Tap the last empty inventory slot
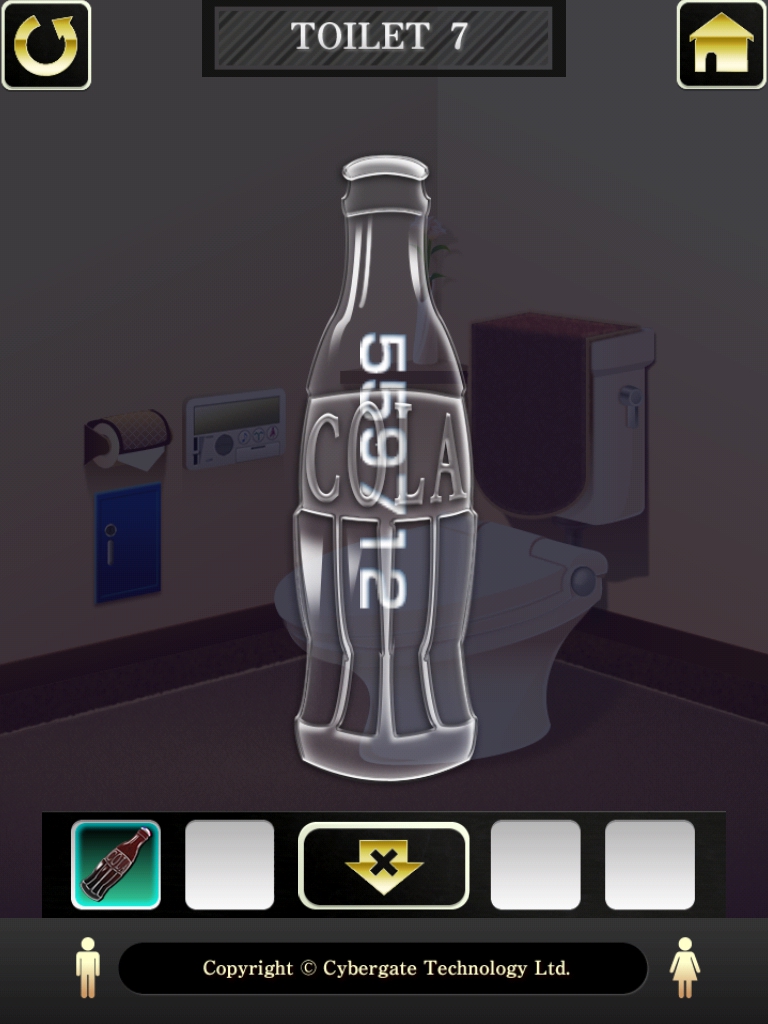The height and width of the screenshot is (1024, 768). [x=650, y=865]
